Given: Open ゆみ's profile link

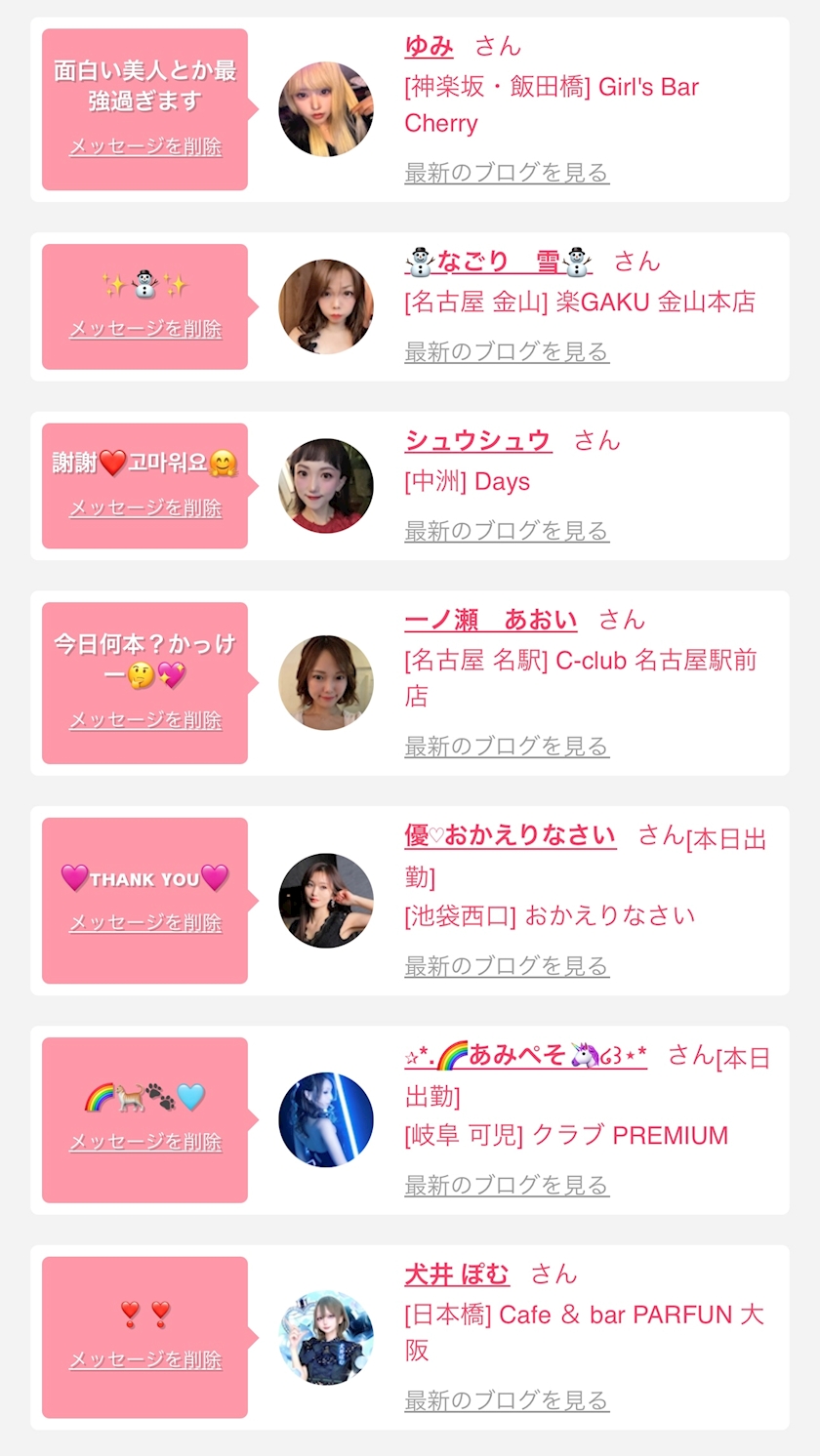Looking at the screenshot, I should click(429, 46).
